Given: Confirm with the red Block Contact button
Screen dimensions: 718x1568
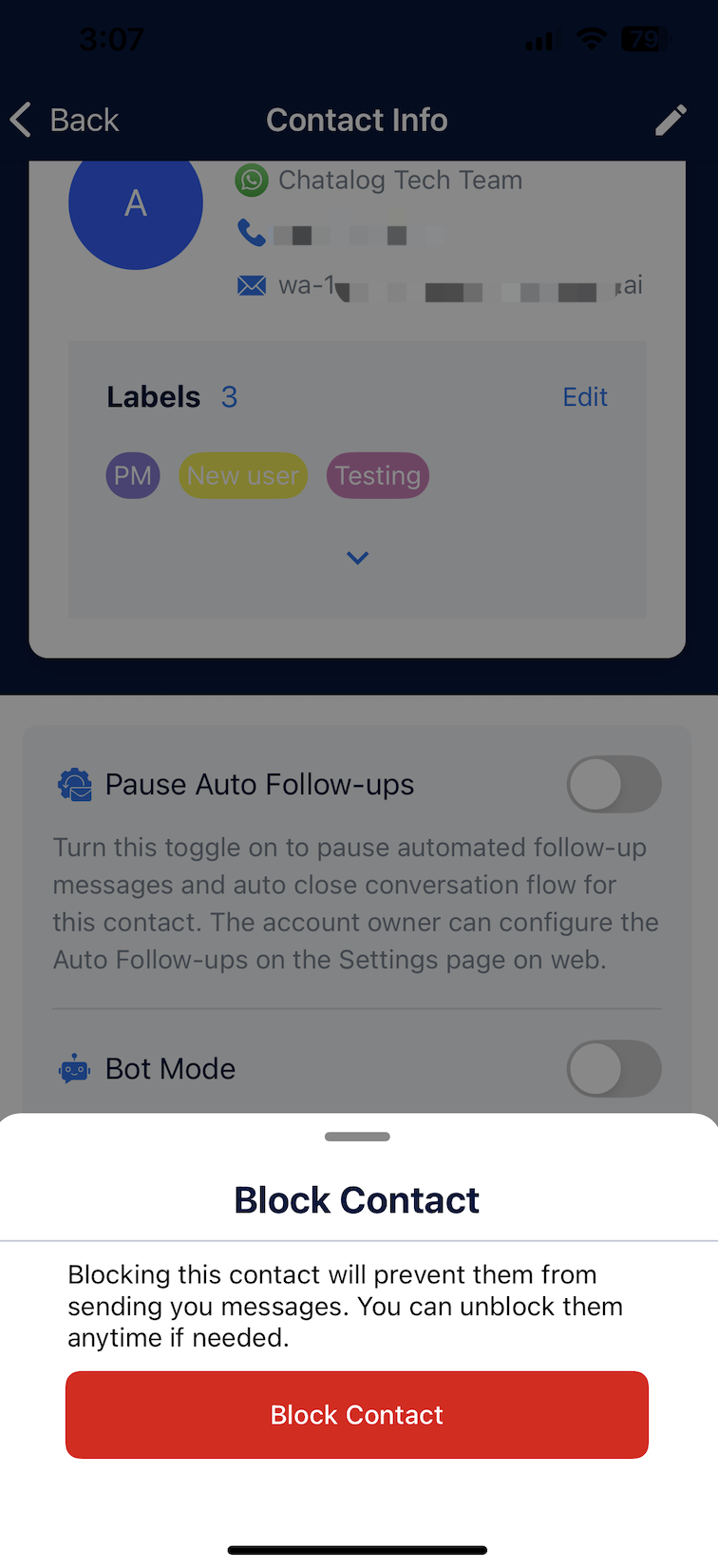Looking at the screenshot, I should (x=357, y=1414).
